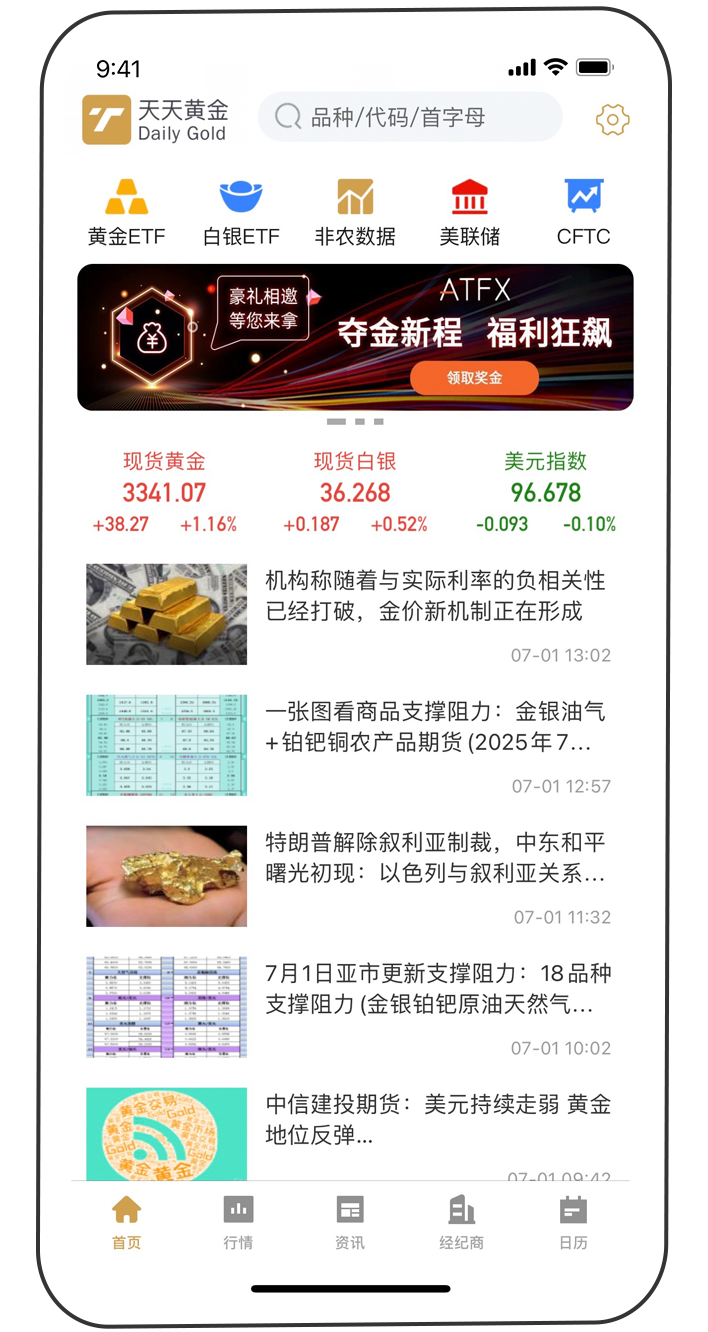Switch to the 日历 tab
708x1332 pixels.
tap(573, 1222)
